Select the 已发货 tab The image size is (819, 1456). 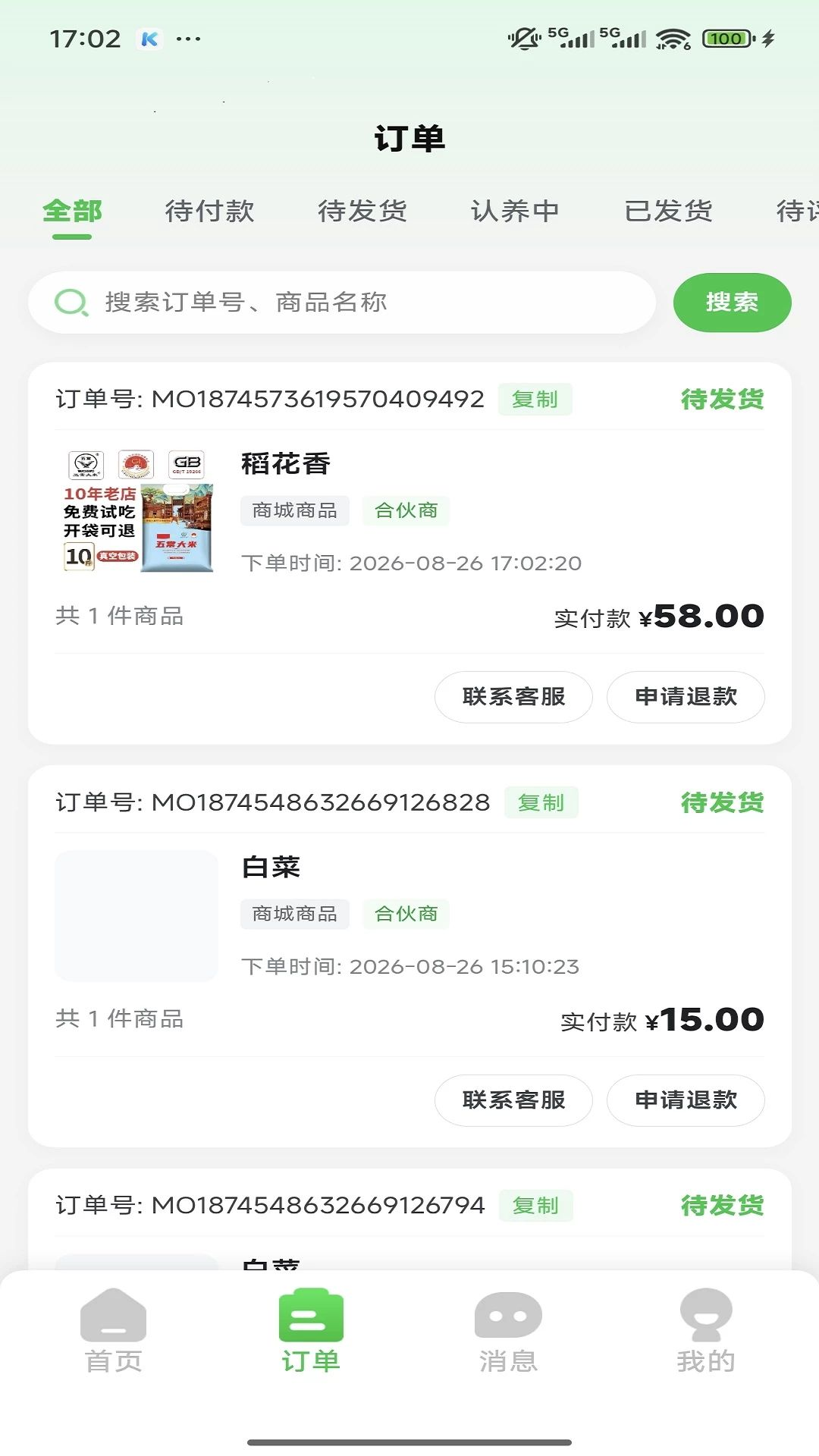pyautogui.click(x=668, y=211)
